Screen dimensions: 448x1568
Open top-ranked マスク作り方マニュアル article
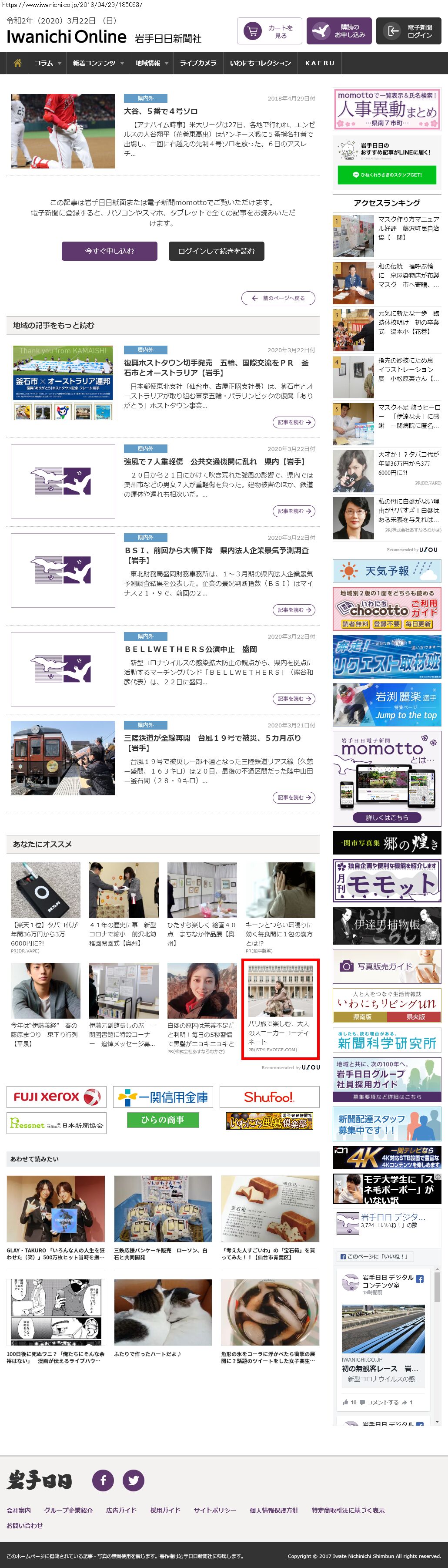tap(408, 228)
